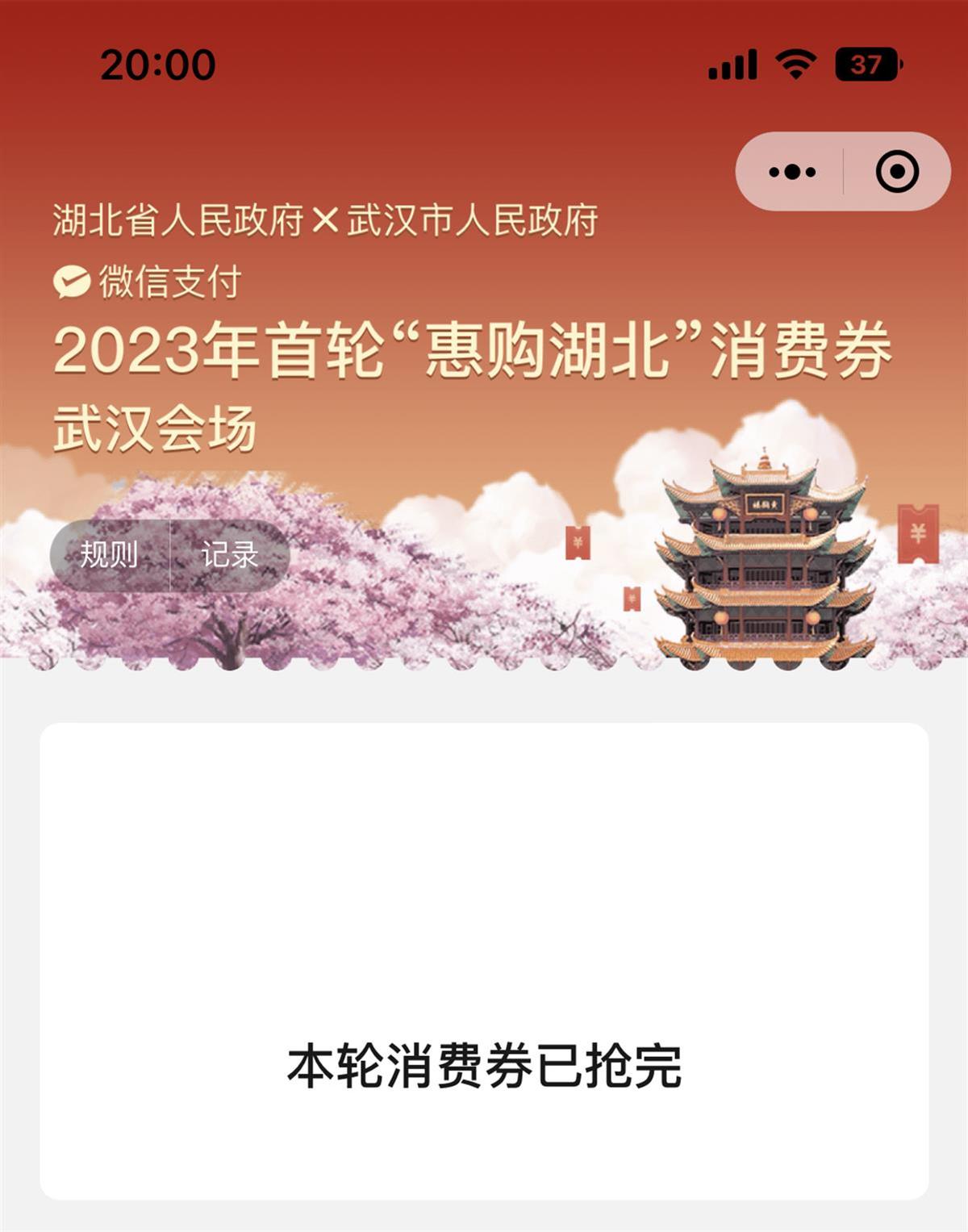Open the 规则 rules page
This screenshot has width=968, height=1232.
pos(110,555)
